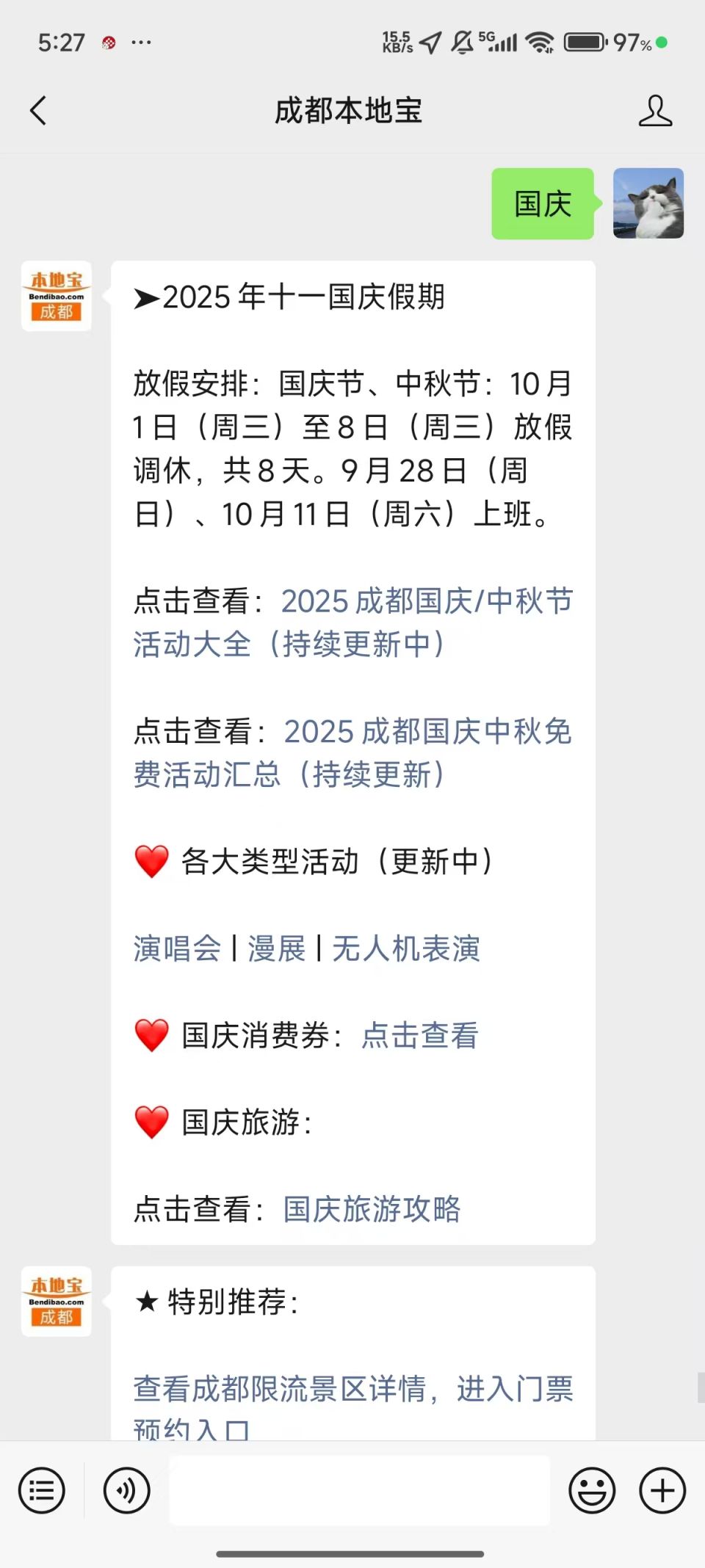705x1568 pixels.
Task: Open the 演唱会 link
Action: [x=177, y=948]
